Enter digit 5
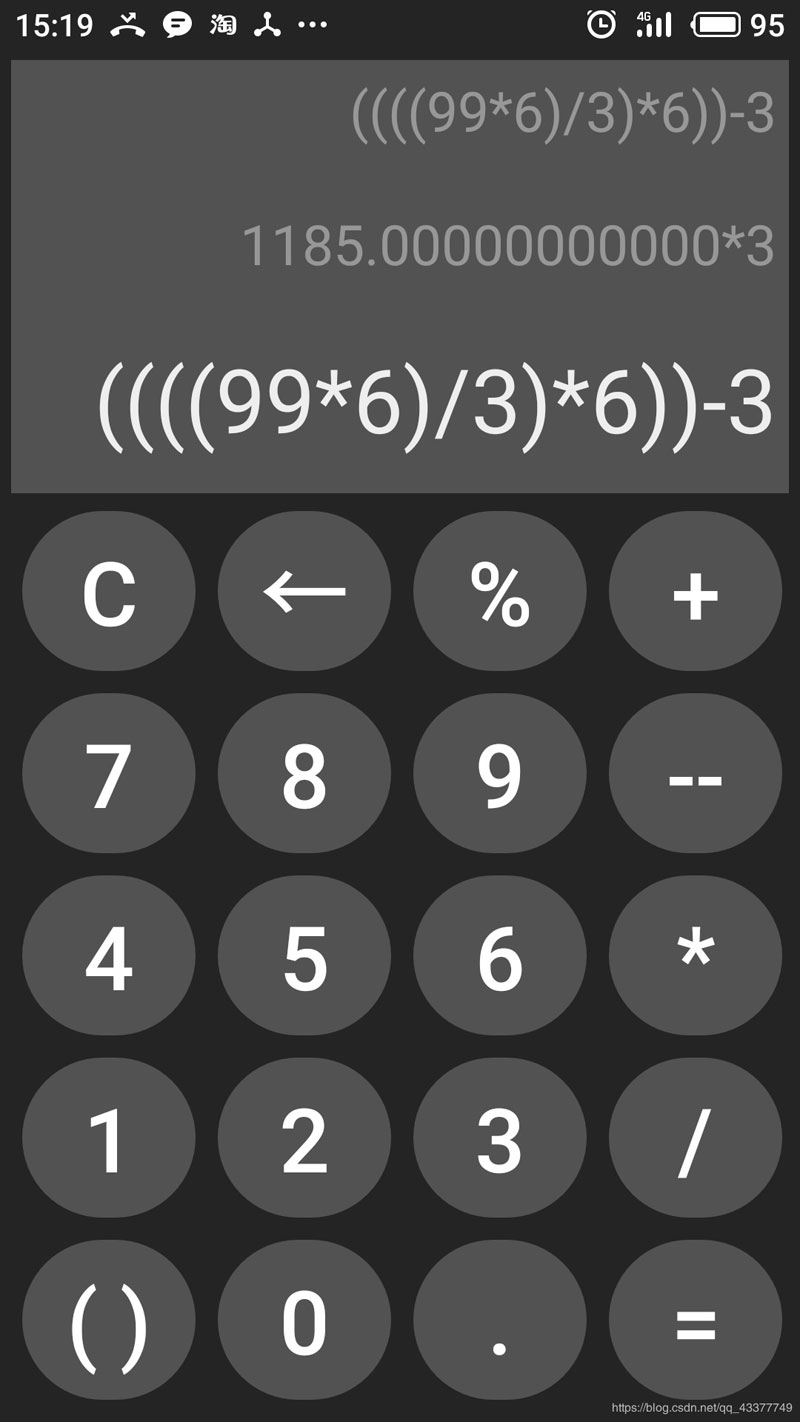The image size is (800, 1422). coord(304,956)
